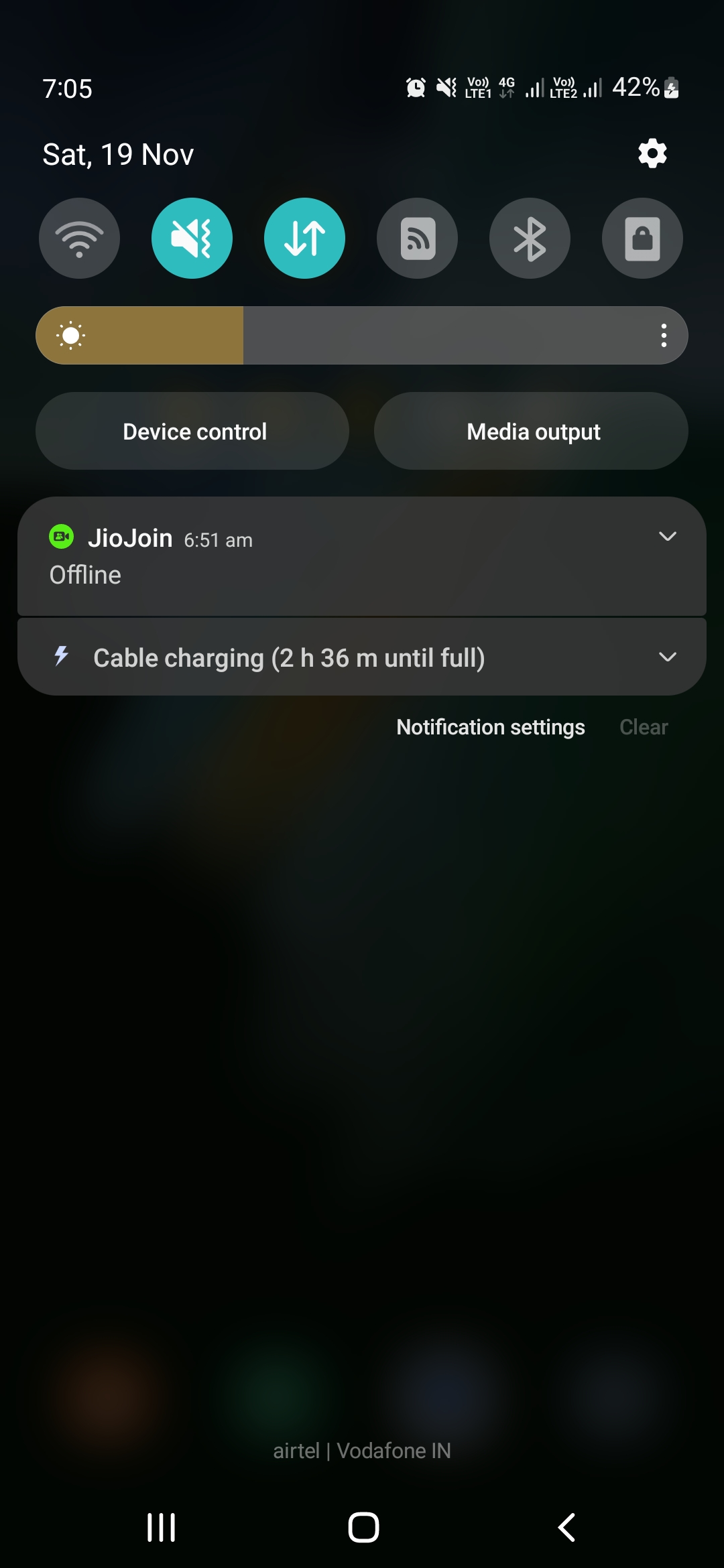The image size is (724, 1568).
Task: Clear all notifications
Action: point(643,727)
